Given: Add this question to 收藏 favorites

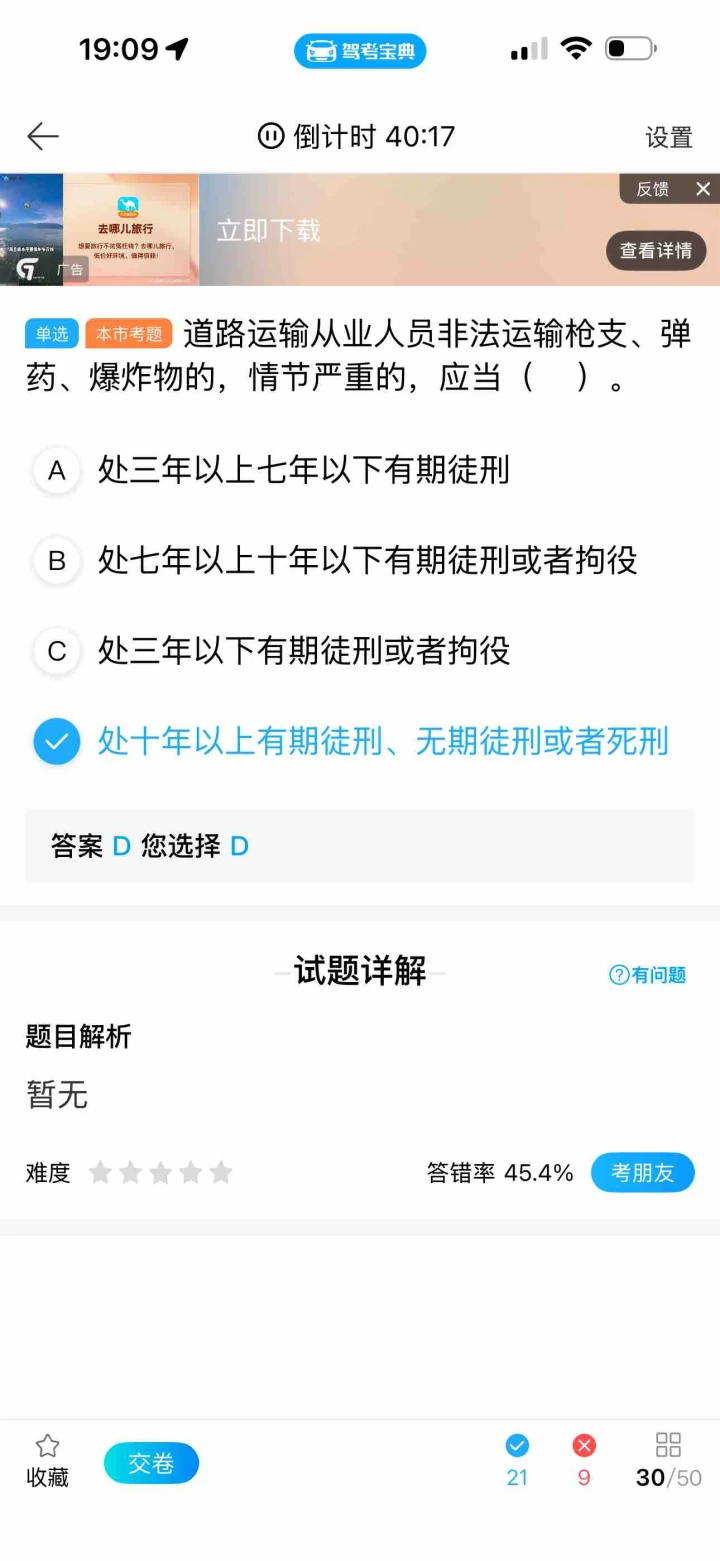Looking at the screenshot, I should click(47, 1461).
